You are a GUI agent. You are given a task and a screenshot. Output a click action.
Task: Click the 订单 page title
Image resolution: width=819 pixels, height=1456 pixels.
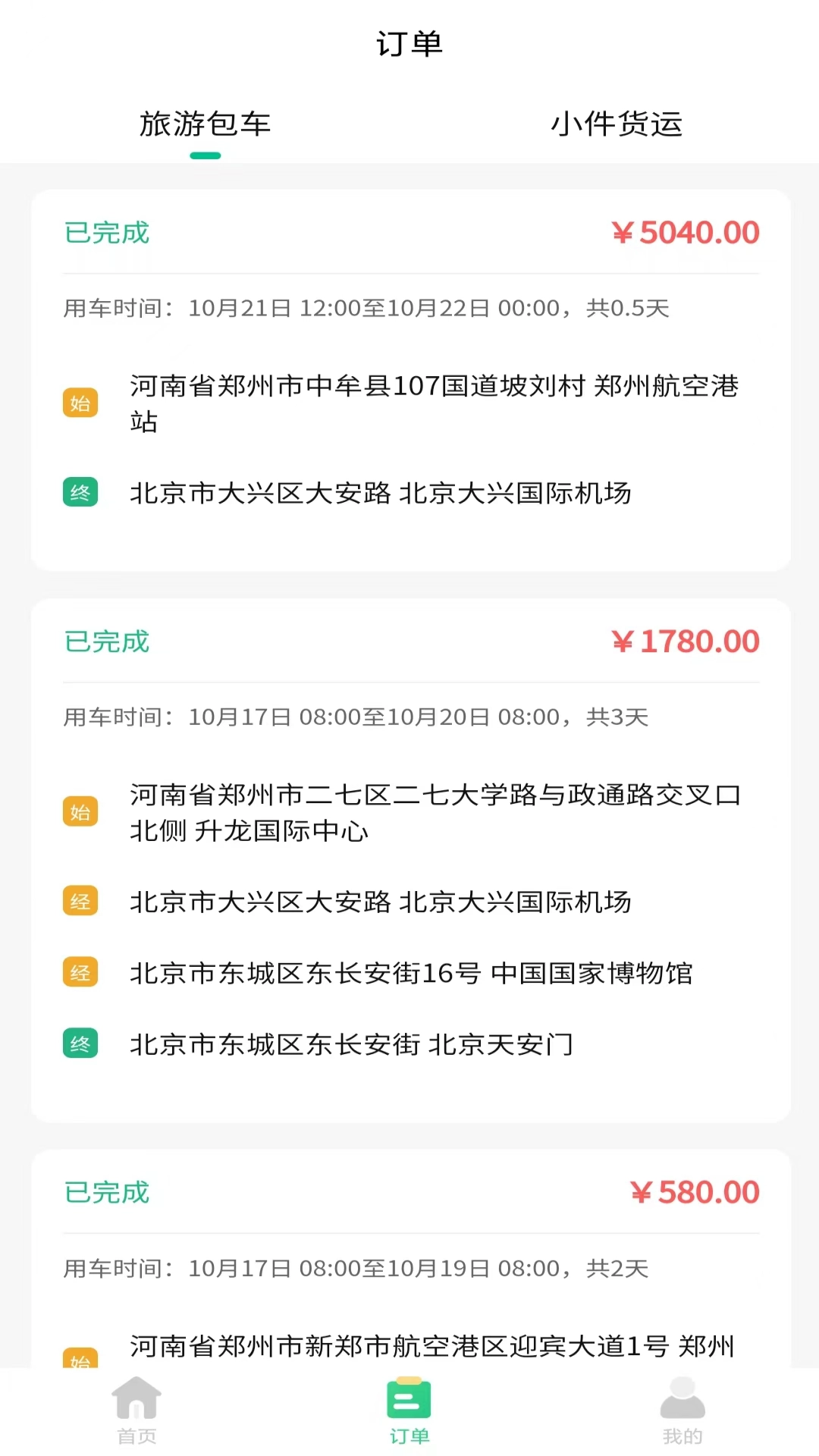pos(409,44)
